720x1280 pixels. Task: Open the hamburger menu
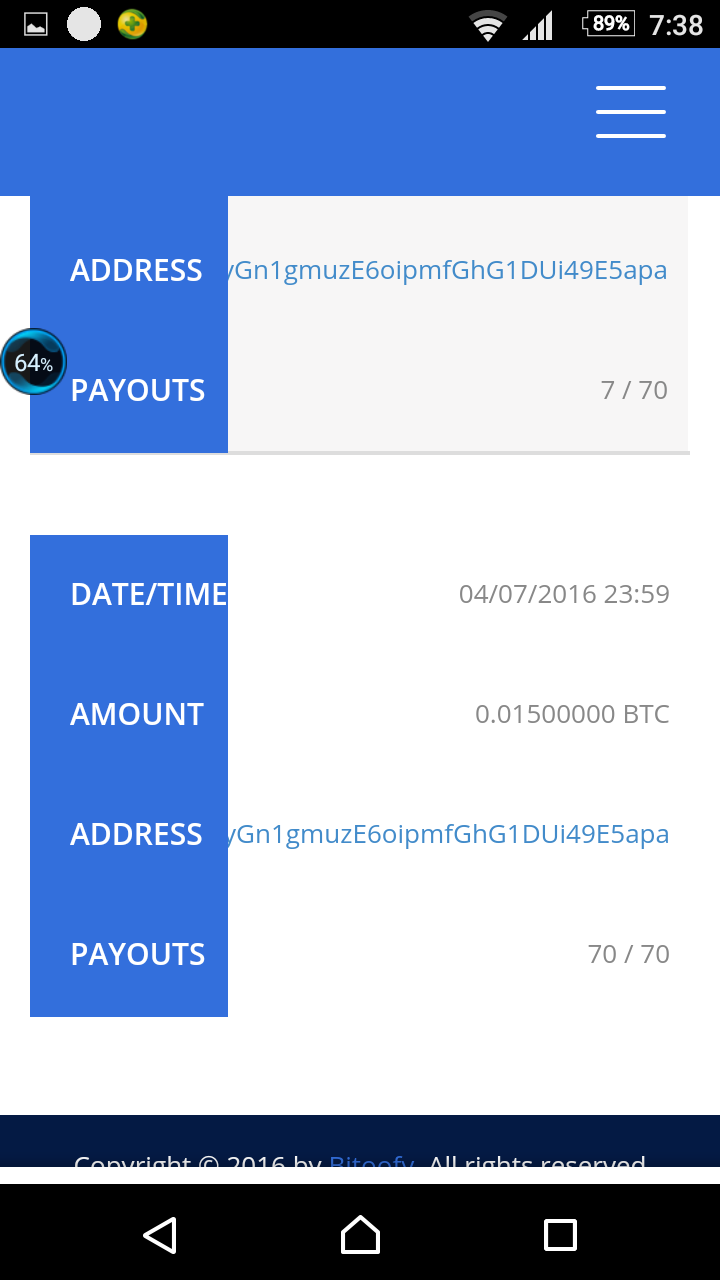pos(631,112)
